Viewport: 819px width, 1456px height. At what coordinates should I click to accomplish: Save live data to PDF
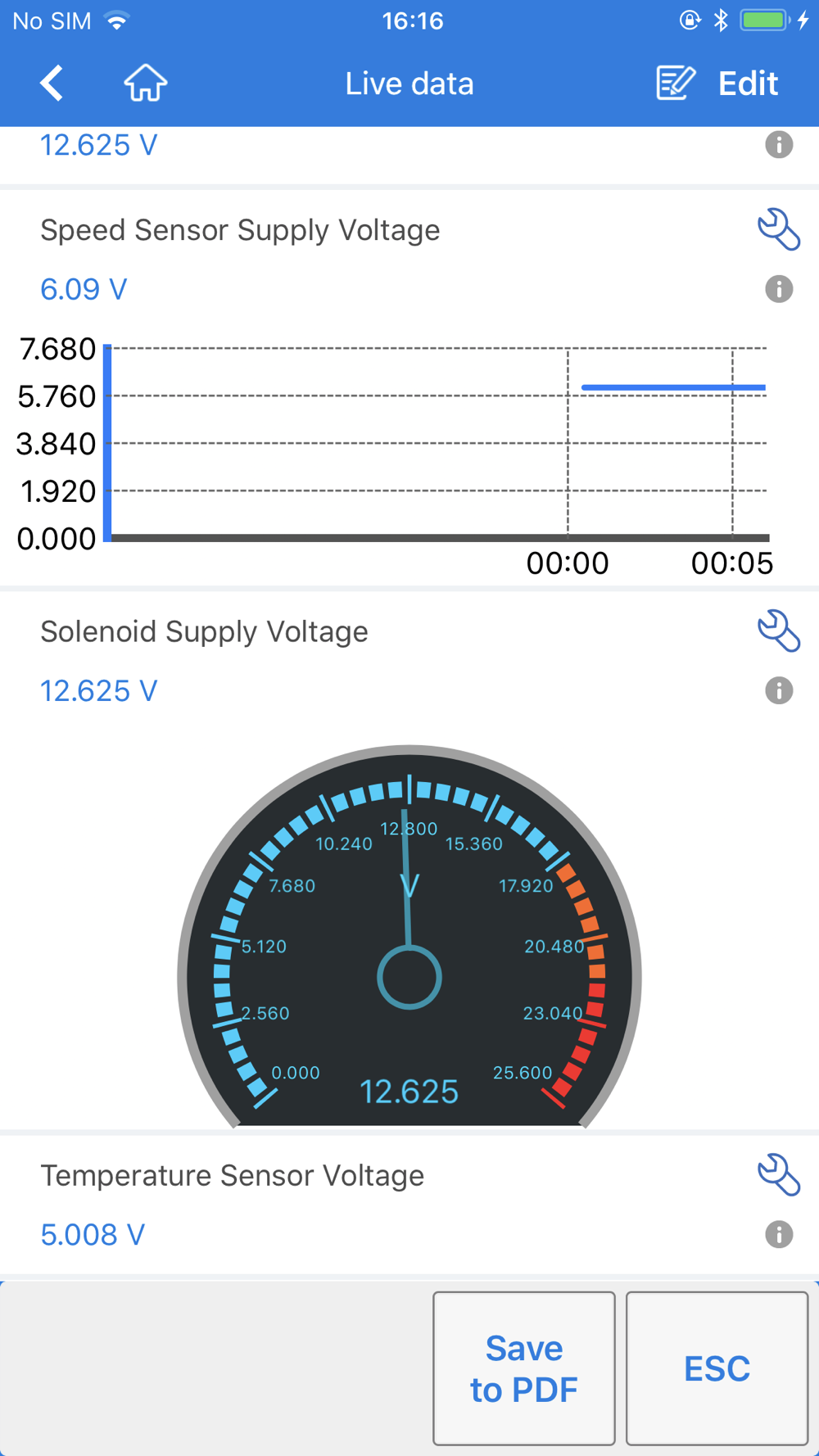coord(524,1368)
